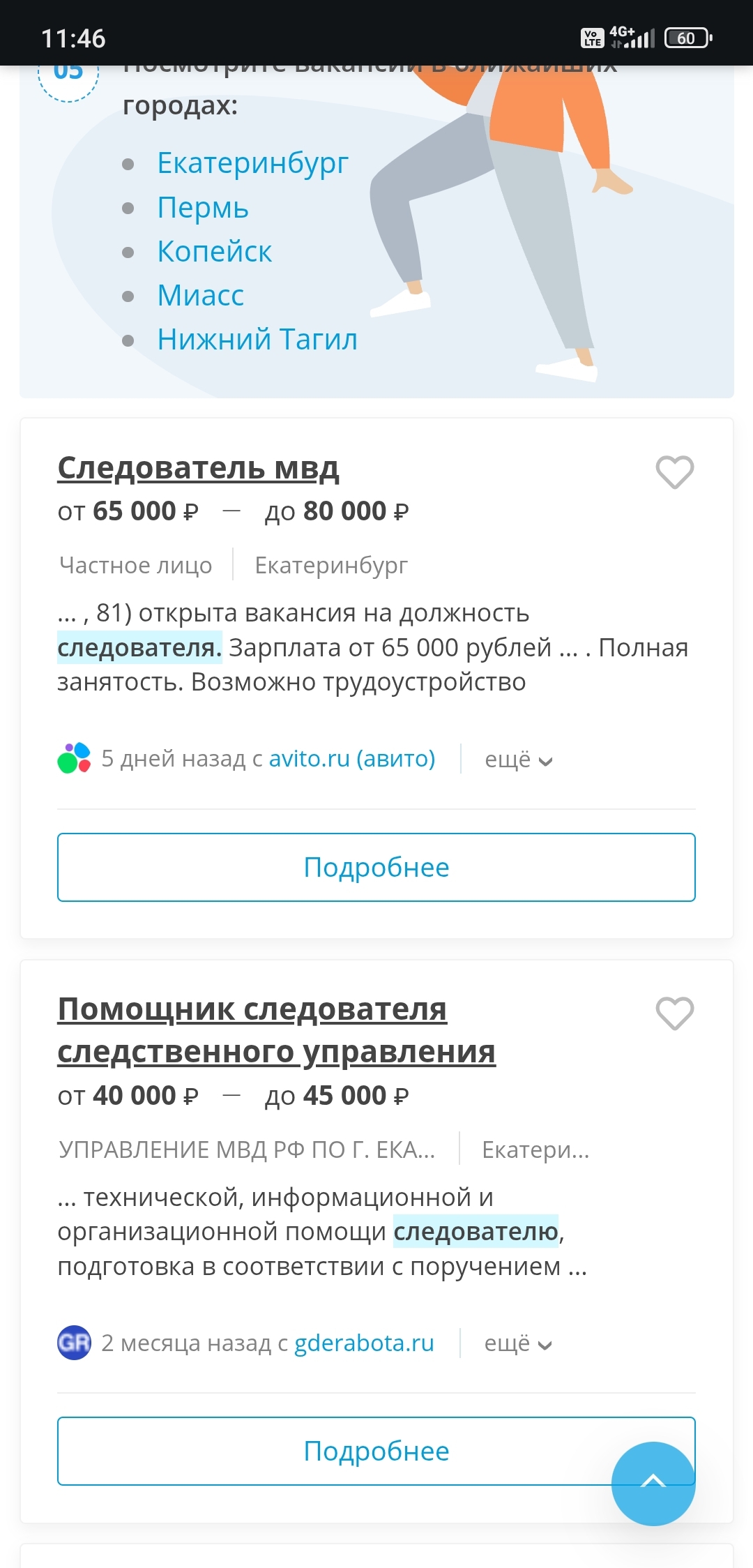Open vacancies in Пермь
This screenshot has height=1568, width=753.
(203, 208)
